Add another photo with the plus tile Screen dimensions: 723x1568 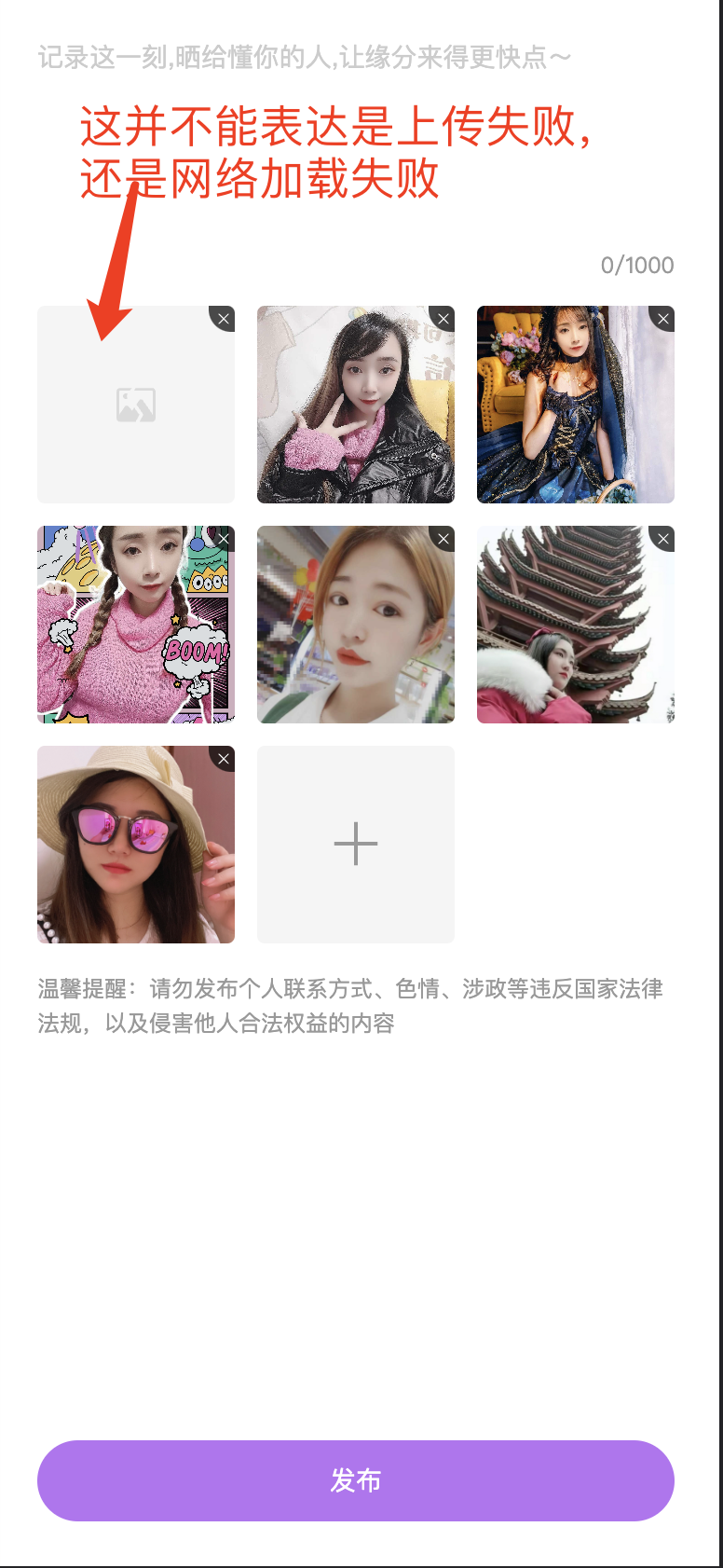point(356,845)
